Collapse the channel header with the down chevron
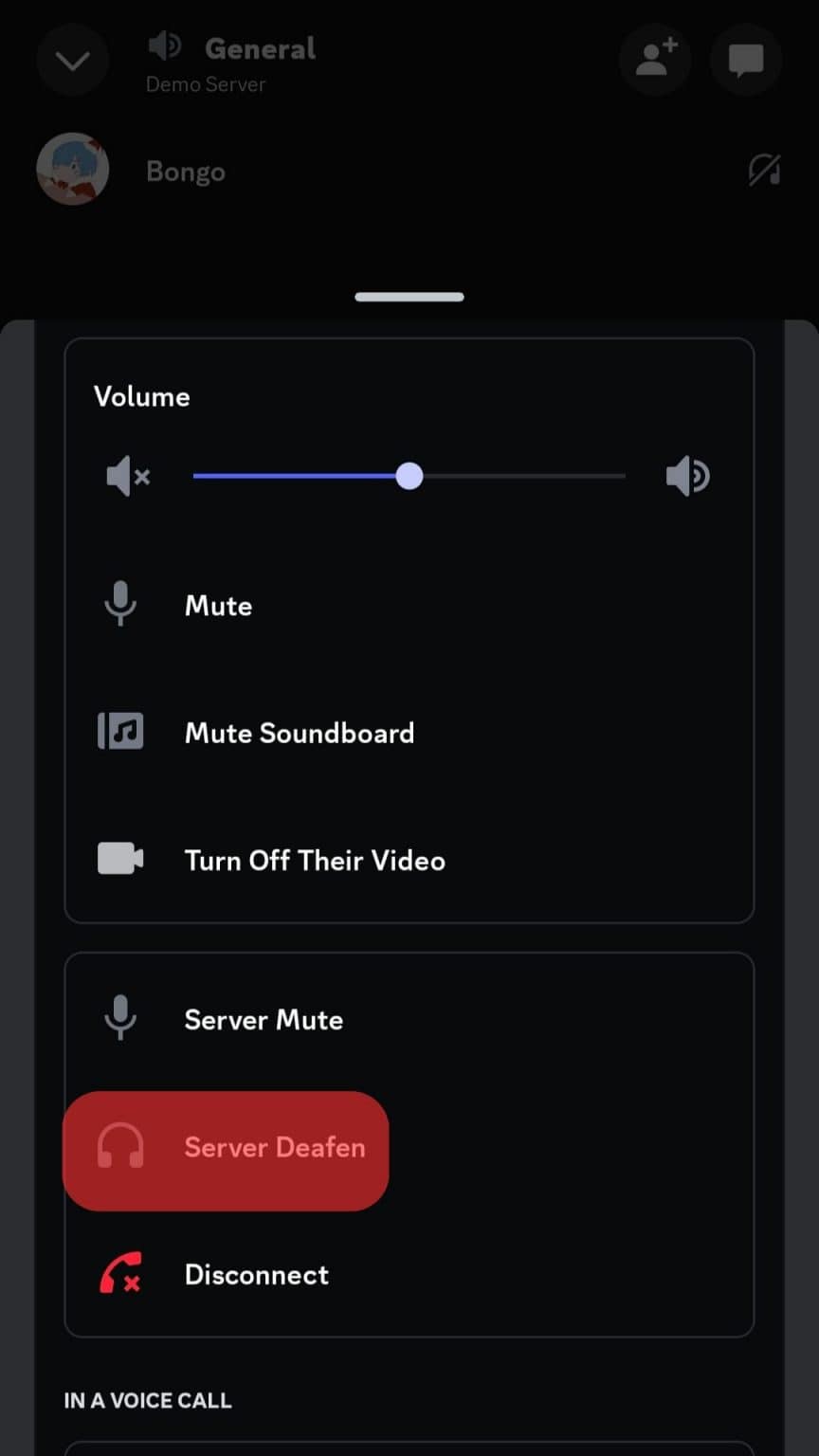Screen dimensions: 819x1456 pyautogui.click(x=72, y=60)
